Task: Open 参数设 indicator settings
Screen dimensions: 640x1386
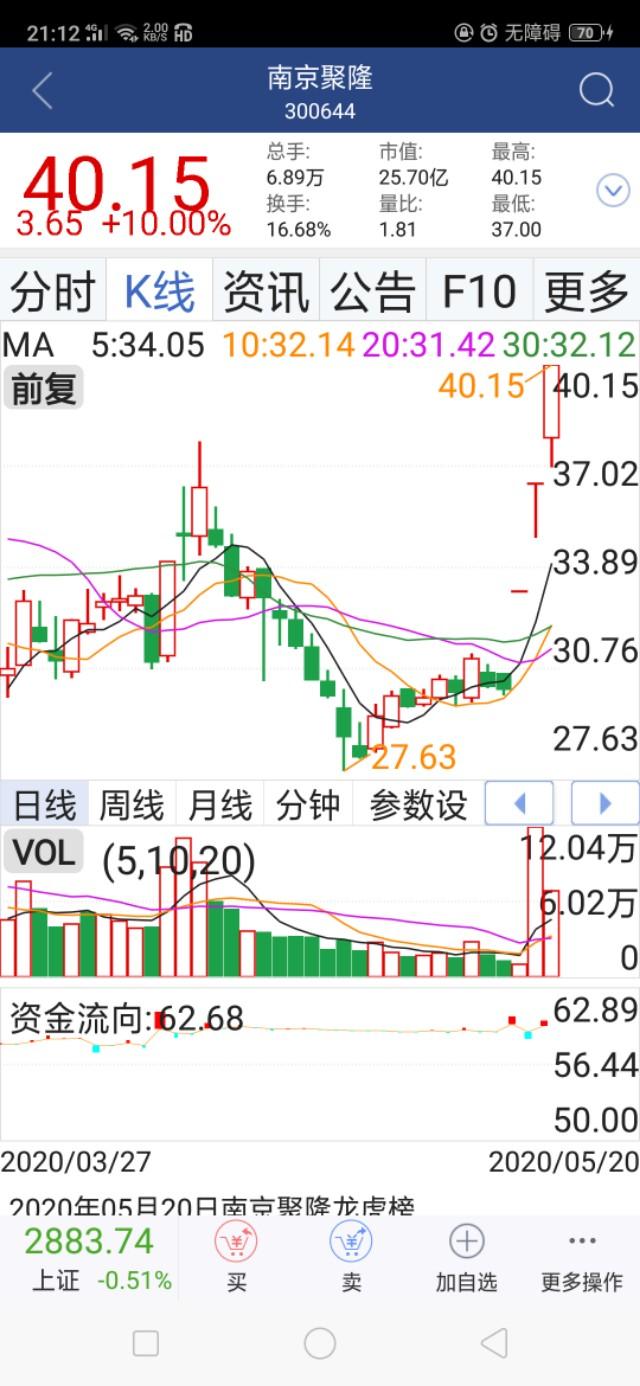Action: click(x=418, y=803)
